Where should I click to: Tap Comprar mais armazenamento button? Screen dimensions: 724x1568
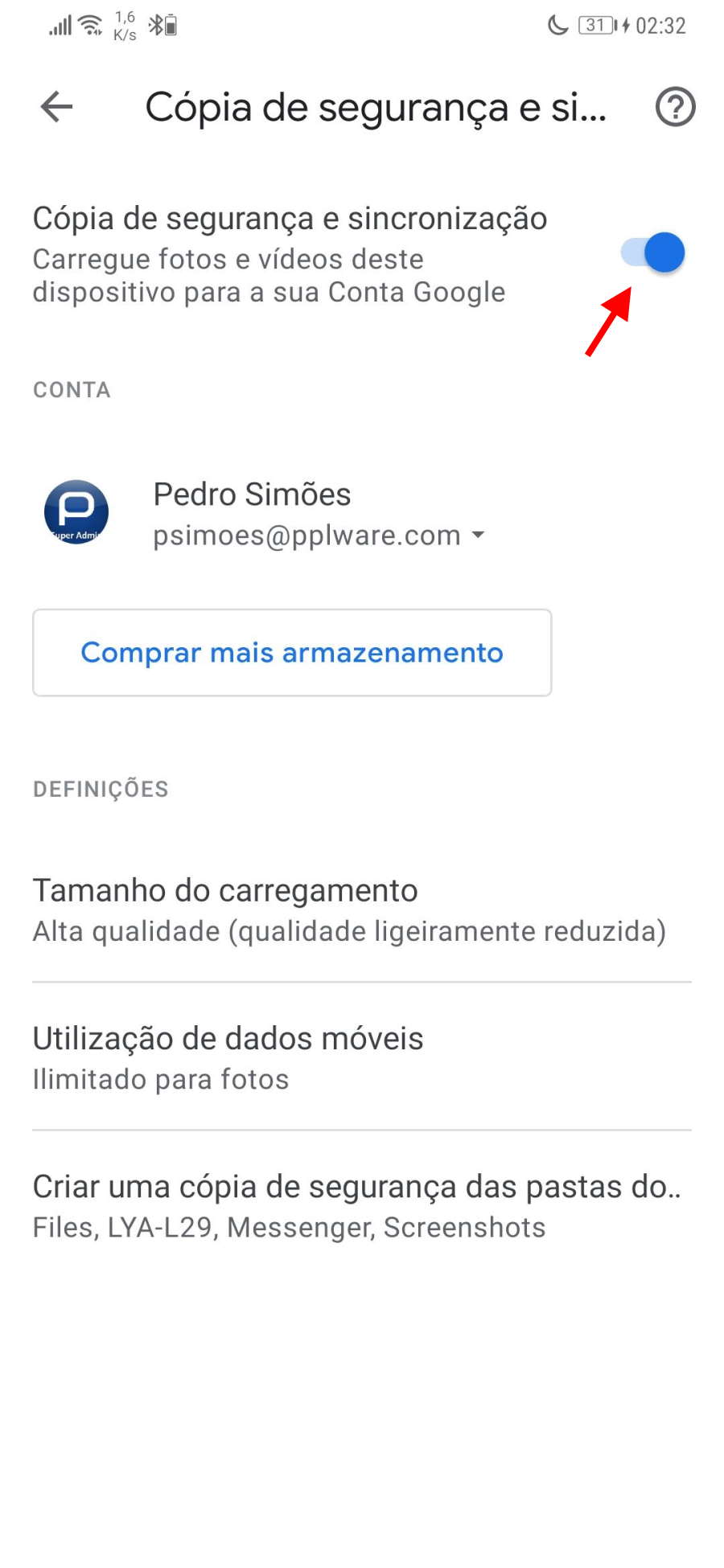coord(292,652)
